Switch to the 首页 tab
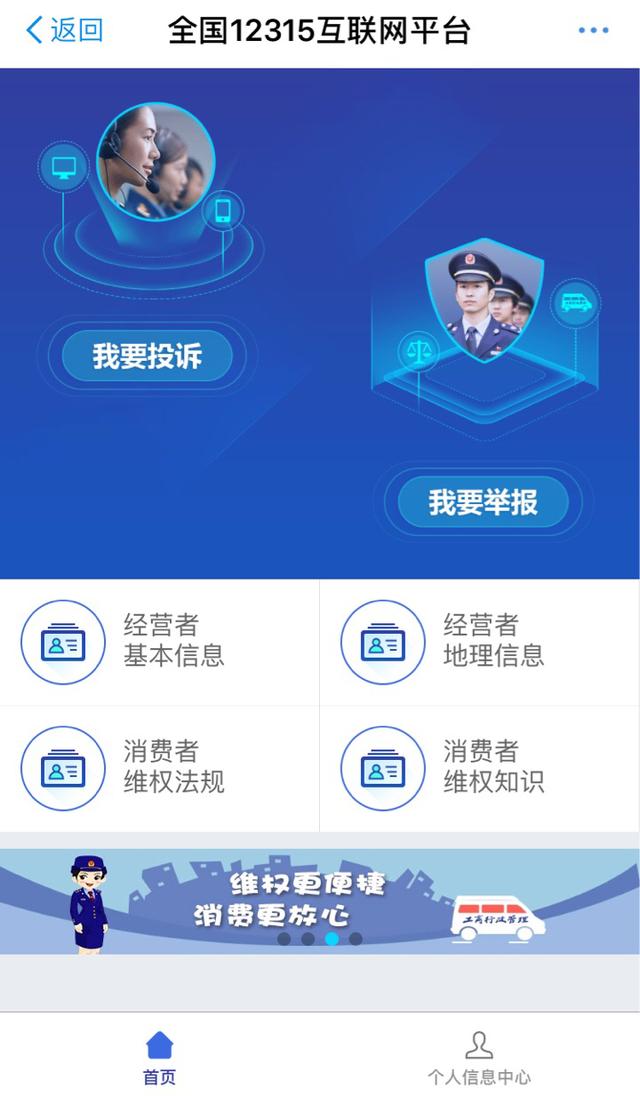This screenshot has height=1096, width=640. (x=159, y=1058)
